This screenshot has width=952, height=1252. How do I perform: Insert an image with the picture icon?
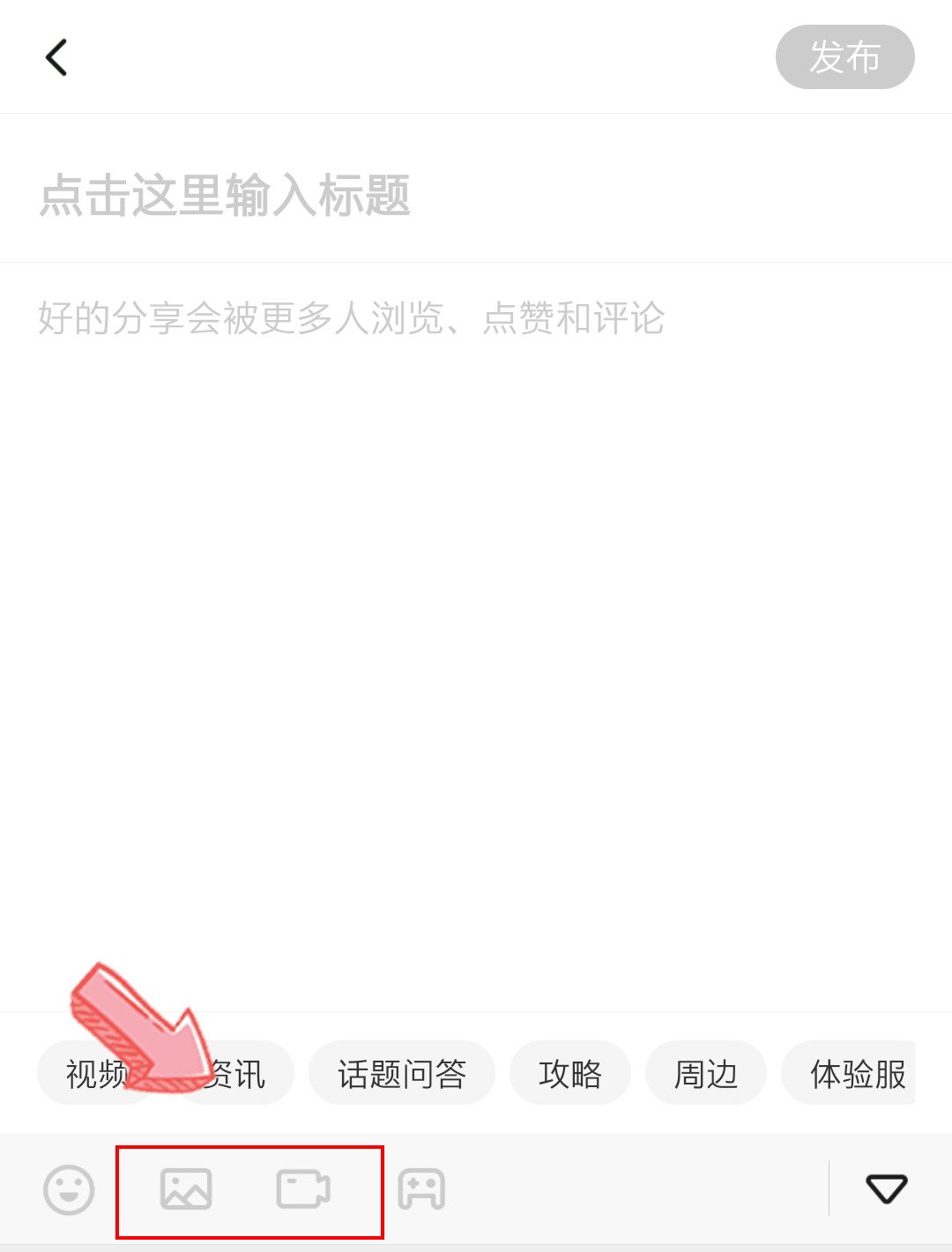coord(186,1189)
